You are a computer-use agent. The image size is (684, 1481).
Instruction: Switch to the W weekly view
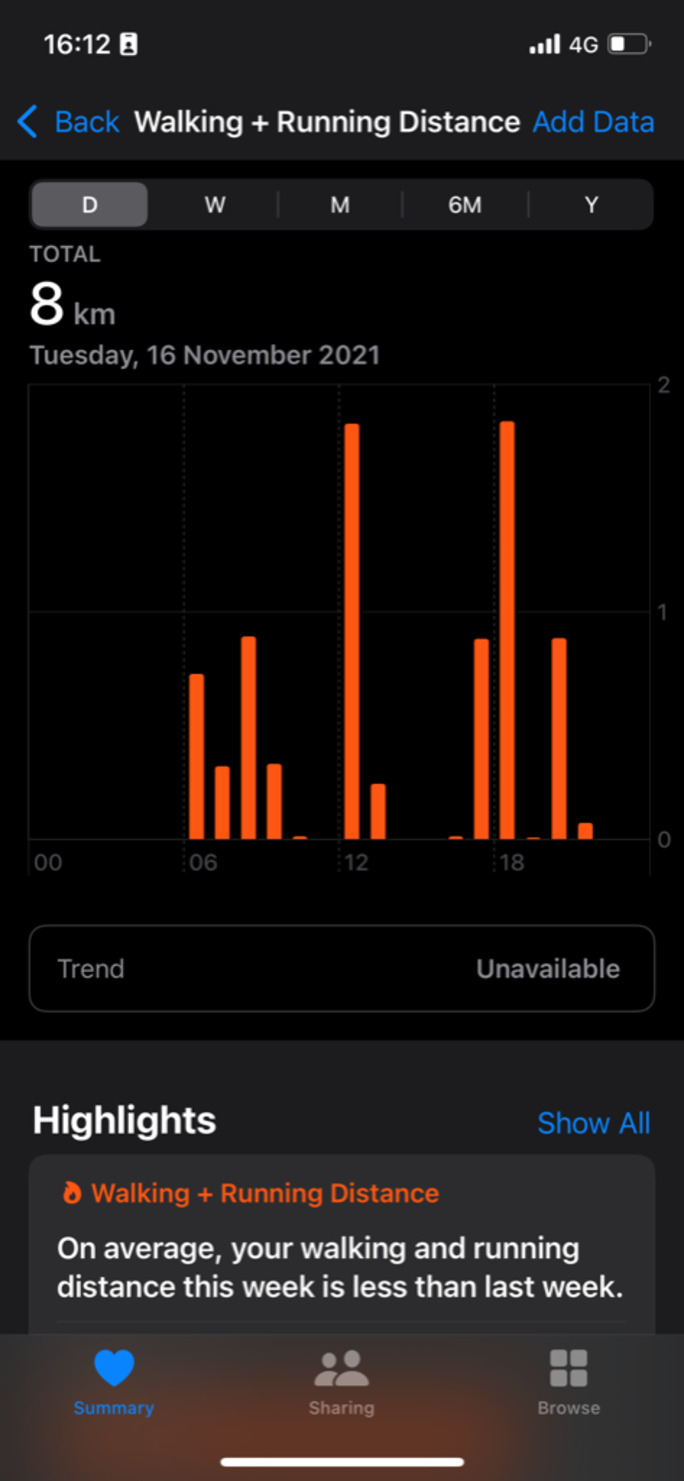pos(215,205)
